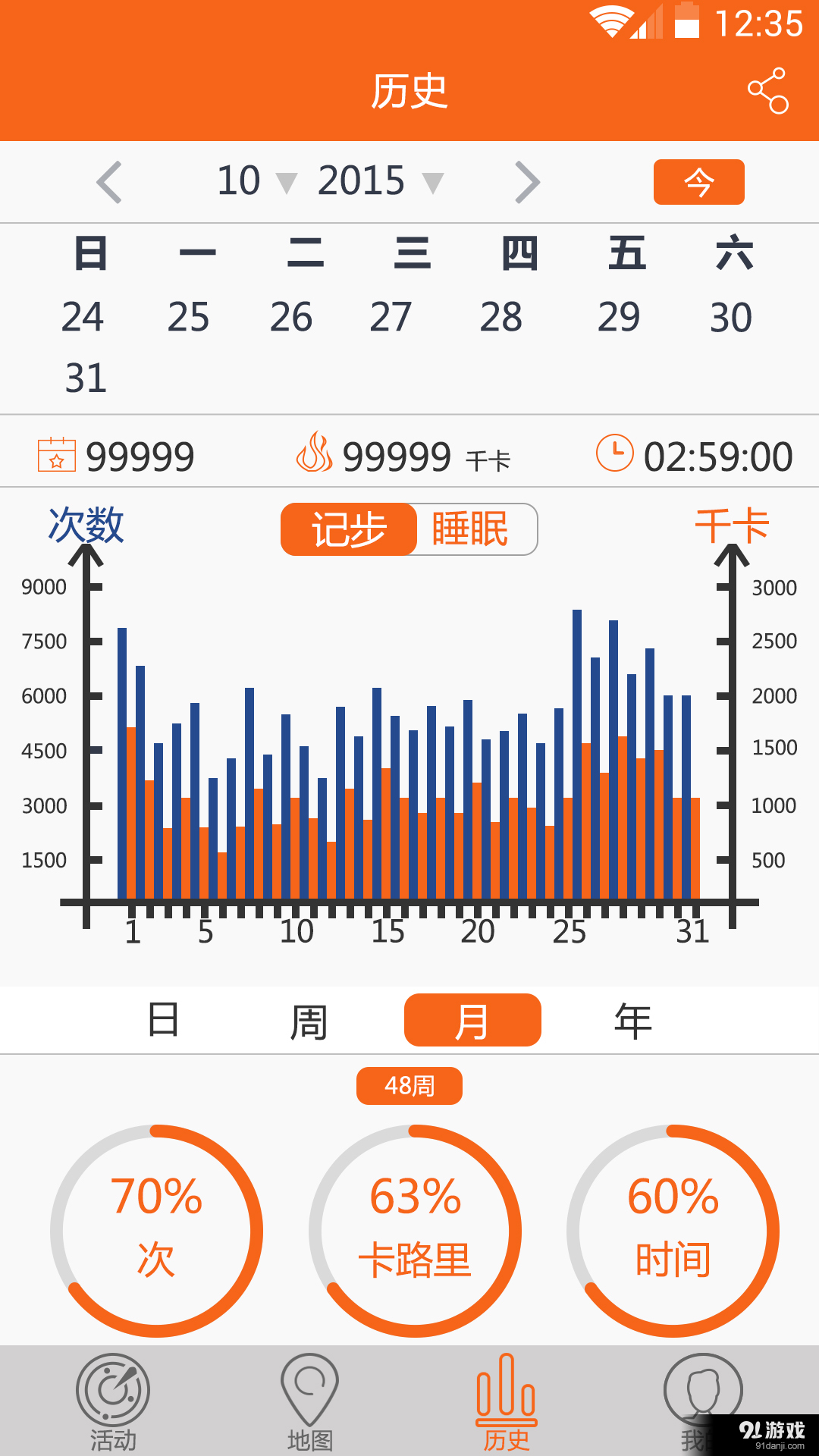819x1456 pixels.
Task: Switch to 睡眠 sleep data view
Action: (x=474, y=529)
